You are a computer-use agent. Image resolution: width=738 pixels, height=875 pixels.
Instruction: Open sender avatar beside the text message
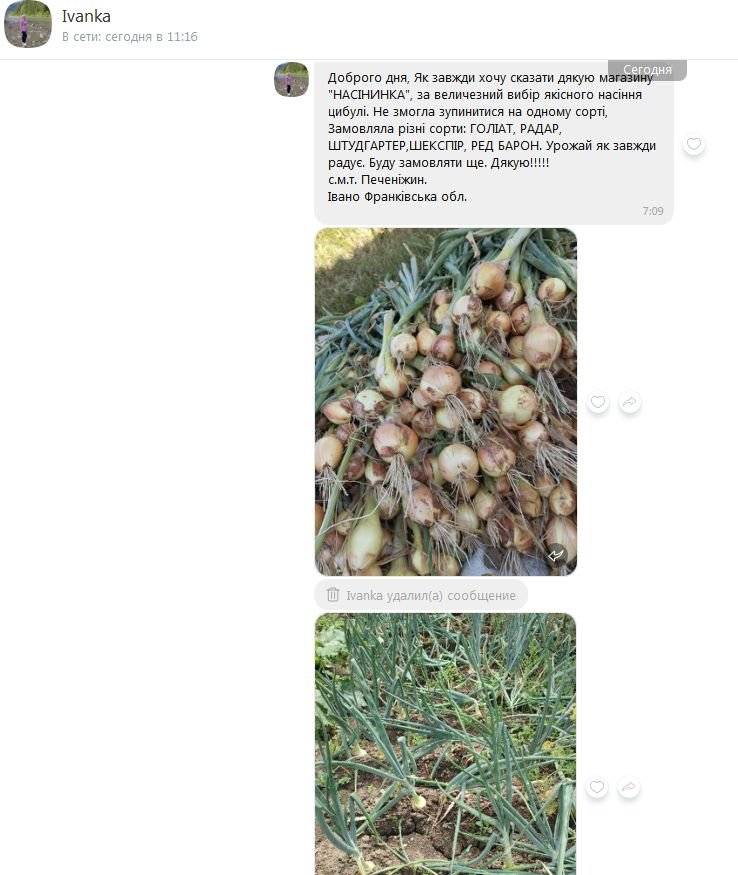click(x=291, y=79)
